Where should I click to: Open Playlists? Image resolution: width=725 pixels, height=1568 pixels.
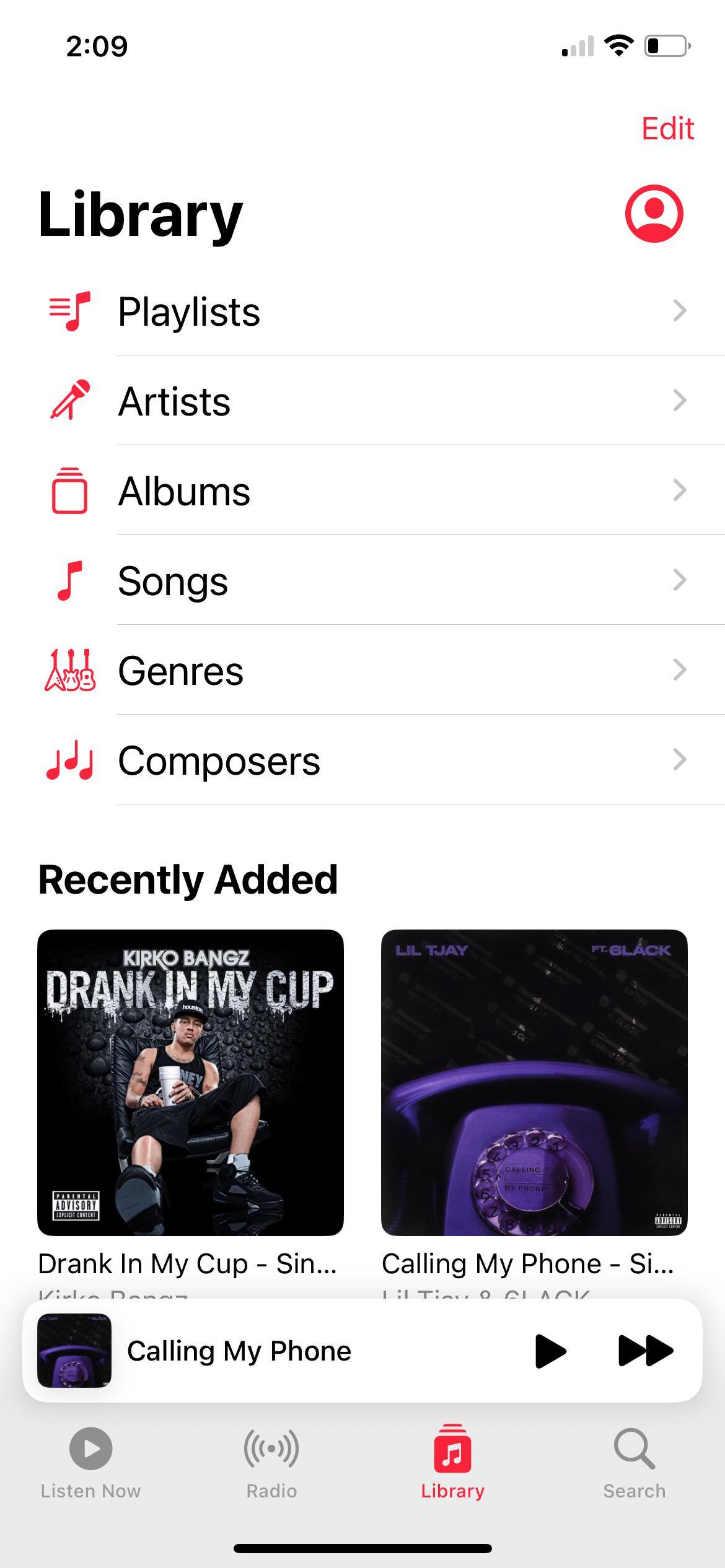372,311
